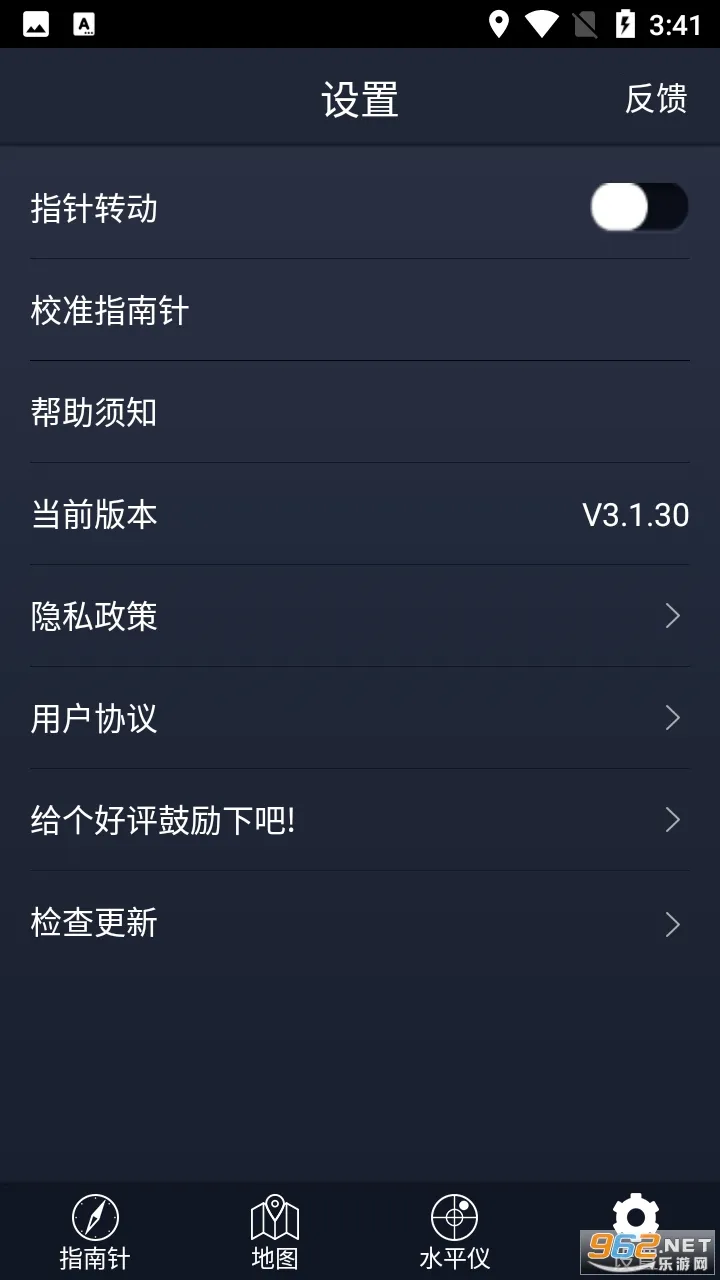The image size is (720, 1280).
Task: Switch to the 水平仪 tab
Action: pyautogui.click(x=455, y=1230)
